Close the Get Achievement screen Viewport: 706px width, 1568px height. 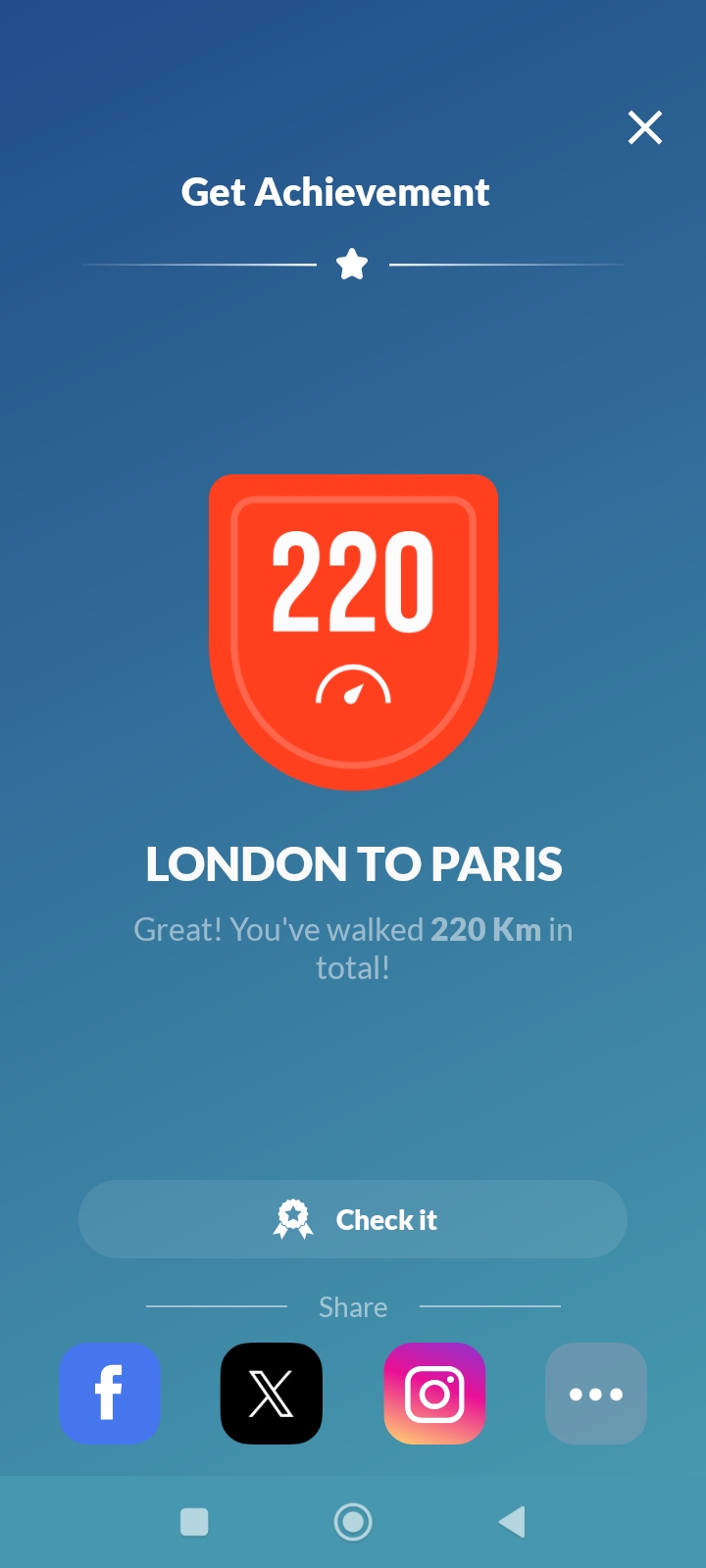pyautogui.click(x=645, y=127)
